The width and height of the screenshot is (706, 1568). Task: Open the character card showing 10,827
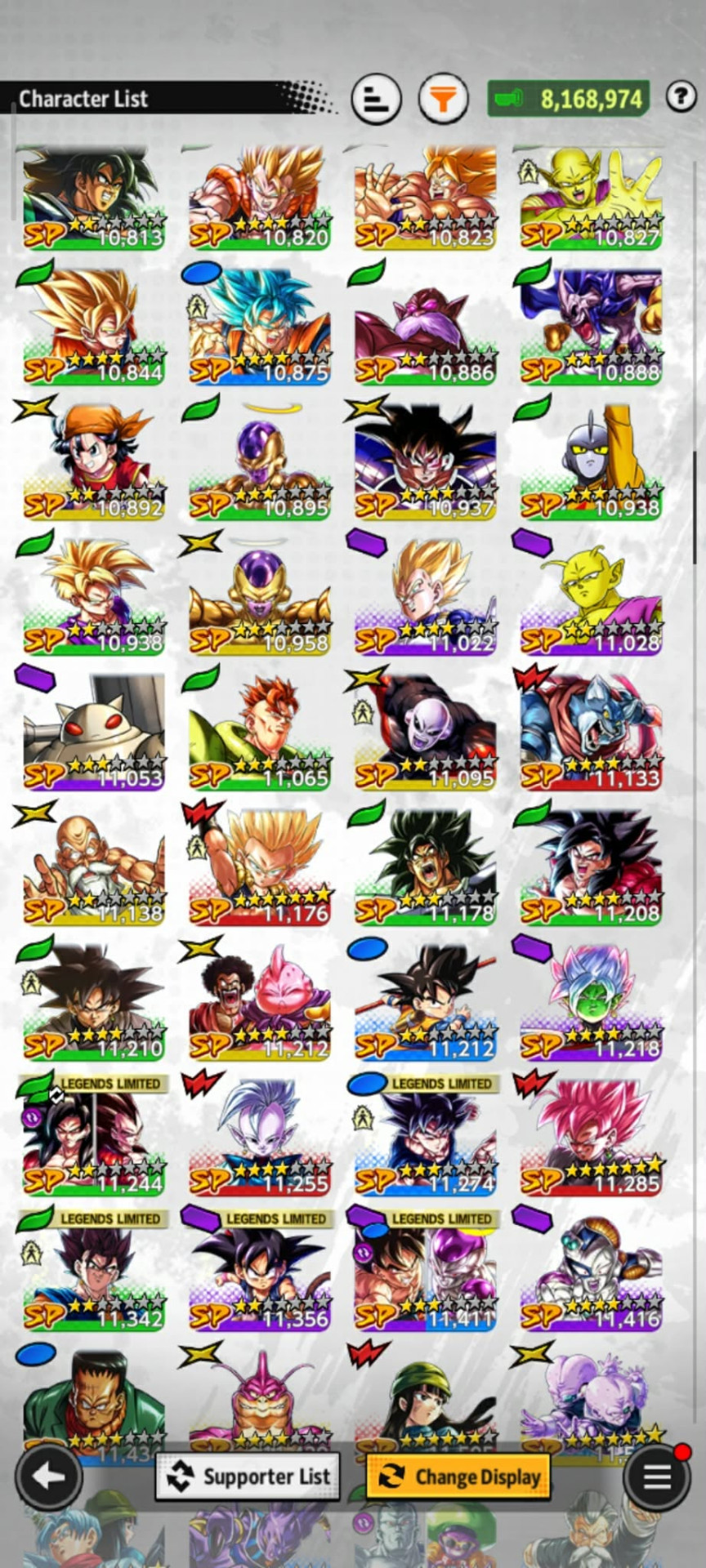point(591,198)
